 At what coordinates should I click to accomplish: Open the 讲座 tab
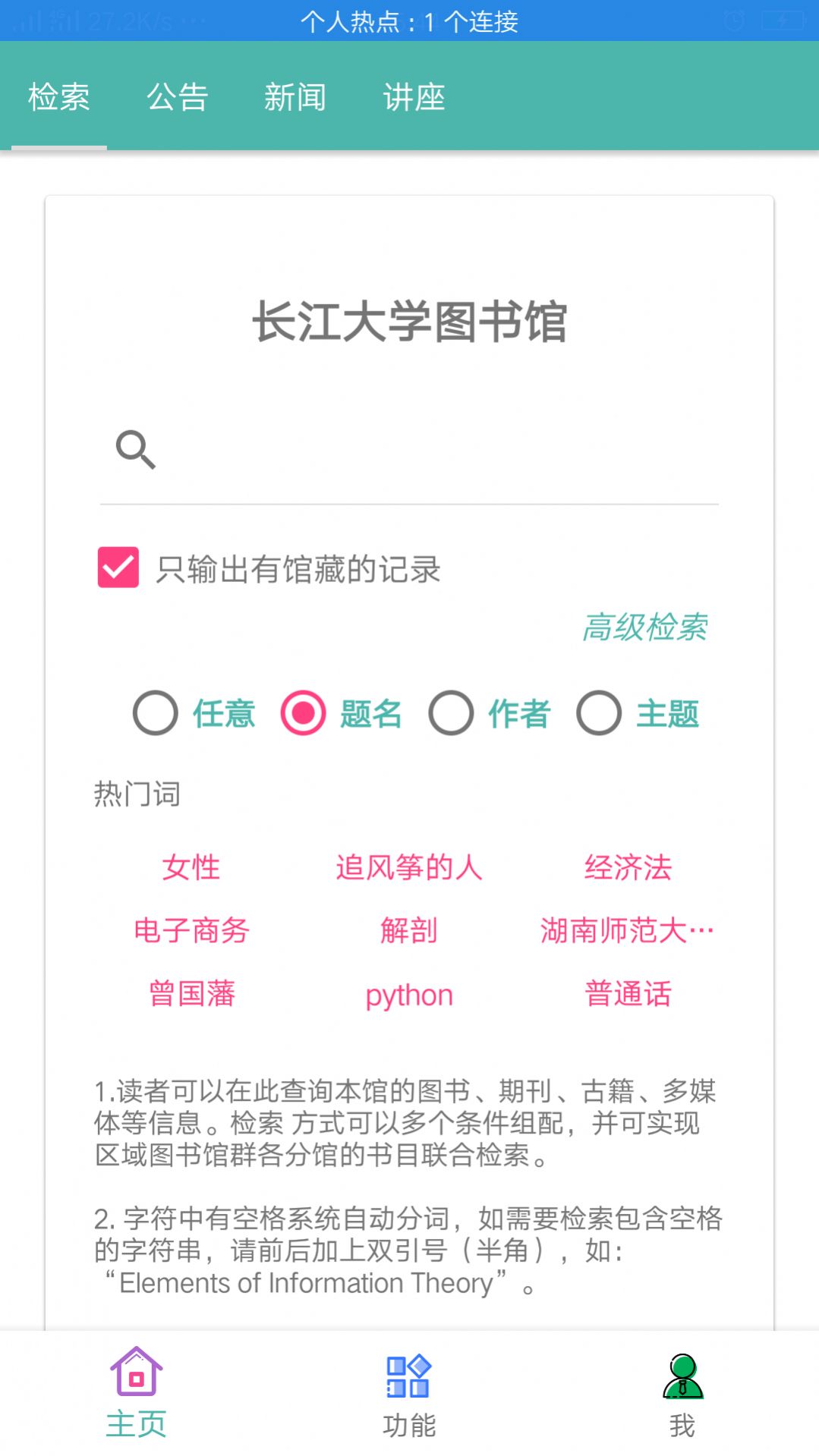click(x=414, y=97)
